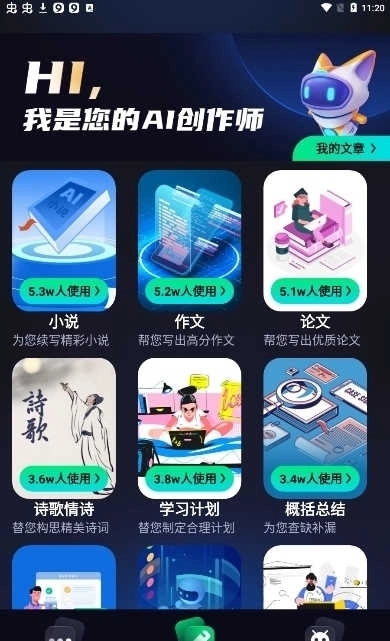Viewport: 390px width, 641px height.
Task: Switch to the green center writing tab
Action: tap(195, 629)
